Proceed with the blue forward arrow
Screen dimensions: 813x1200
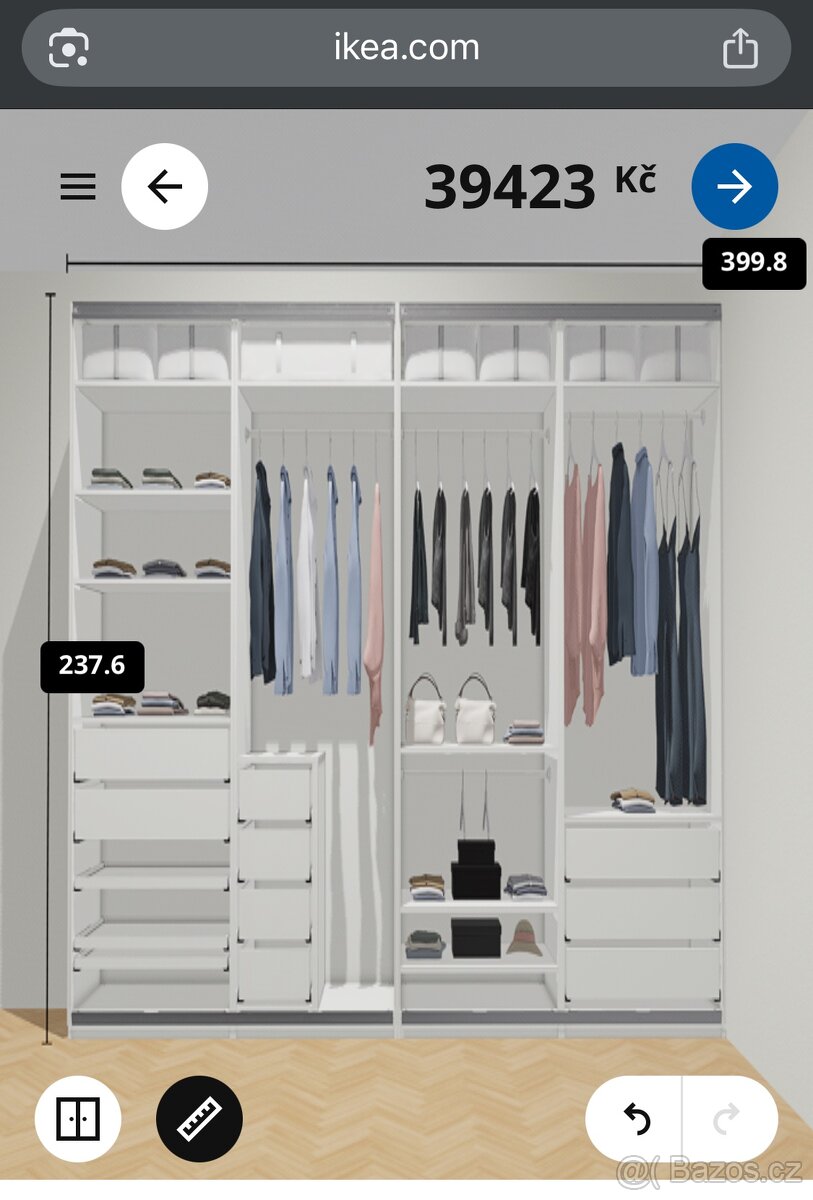click(735, 185)
